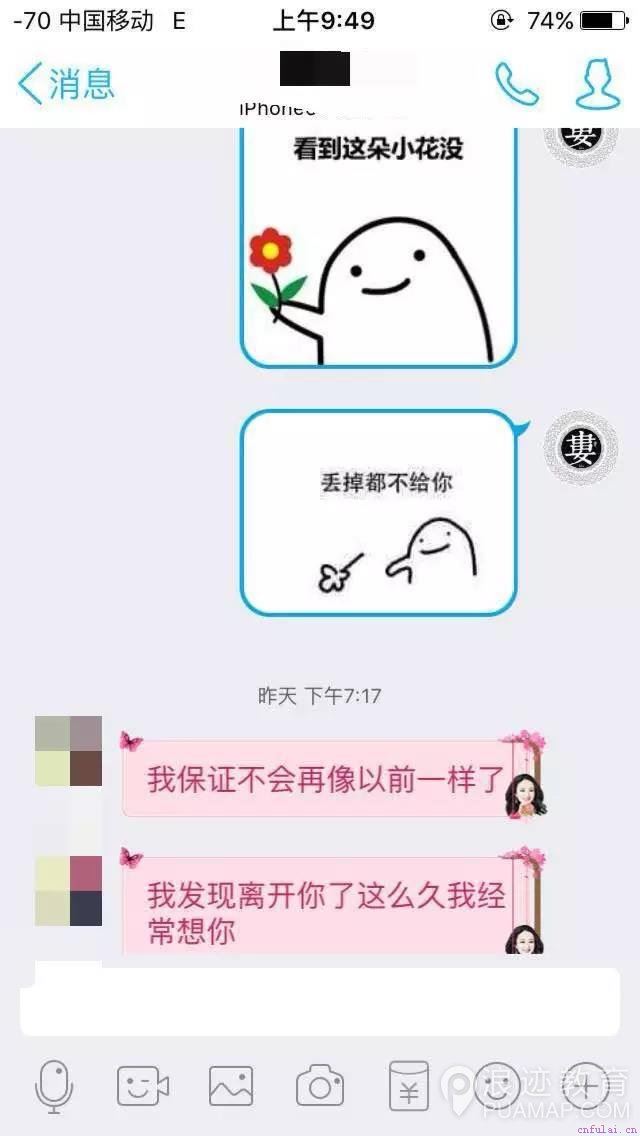This screenshot has width=640, height=1136.
Task: Focus the message text input box
Action: 320,1000
